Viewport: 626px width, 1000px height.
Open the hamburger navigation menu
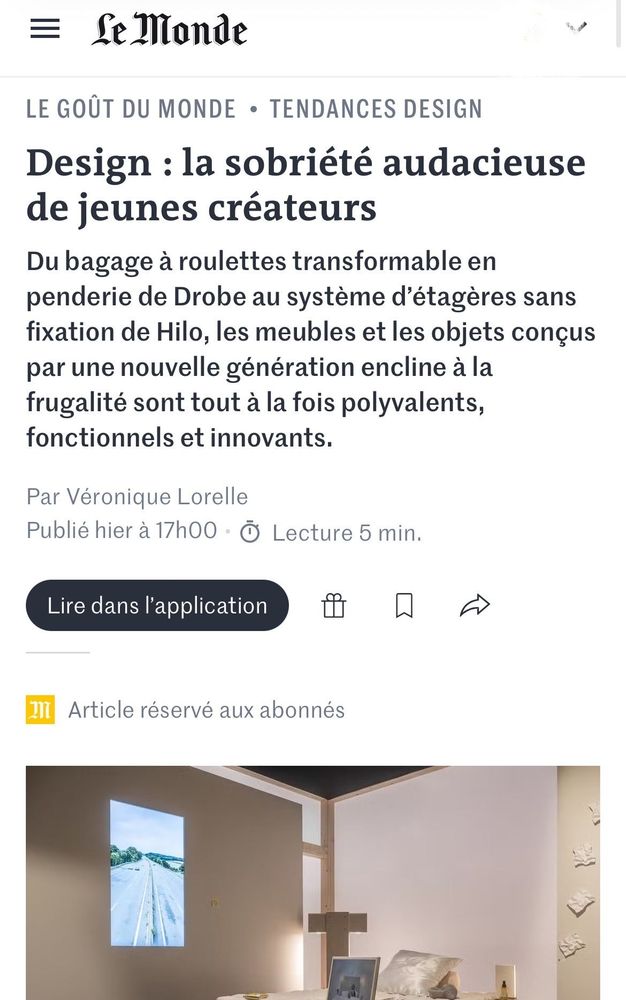[x=45, y=29]
